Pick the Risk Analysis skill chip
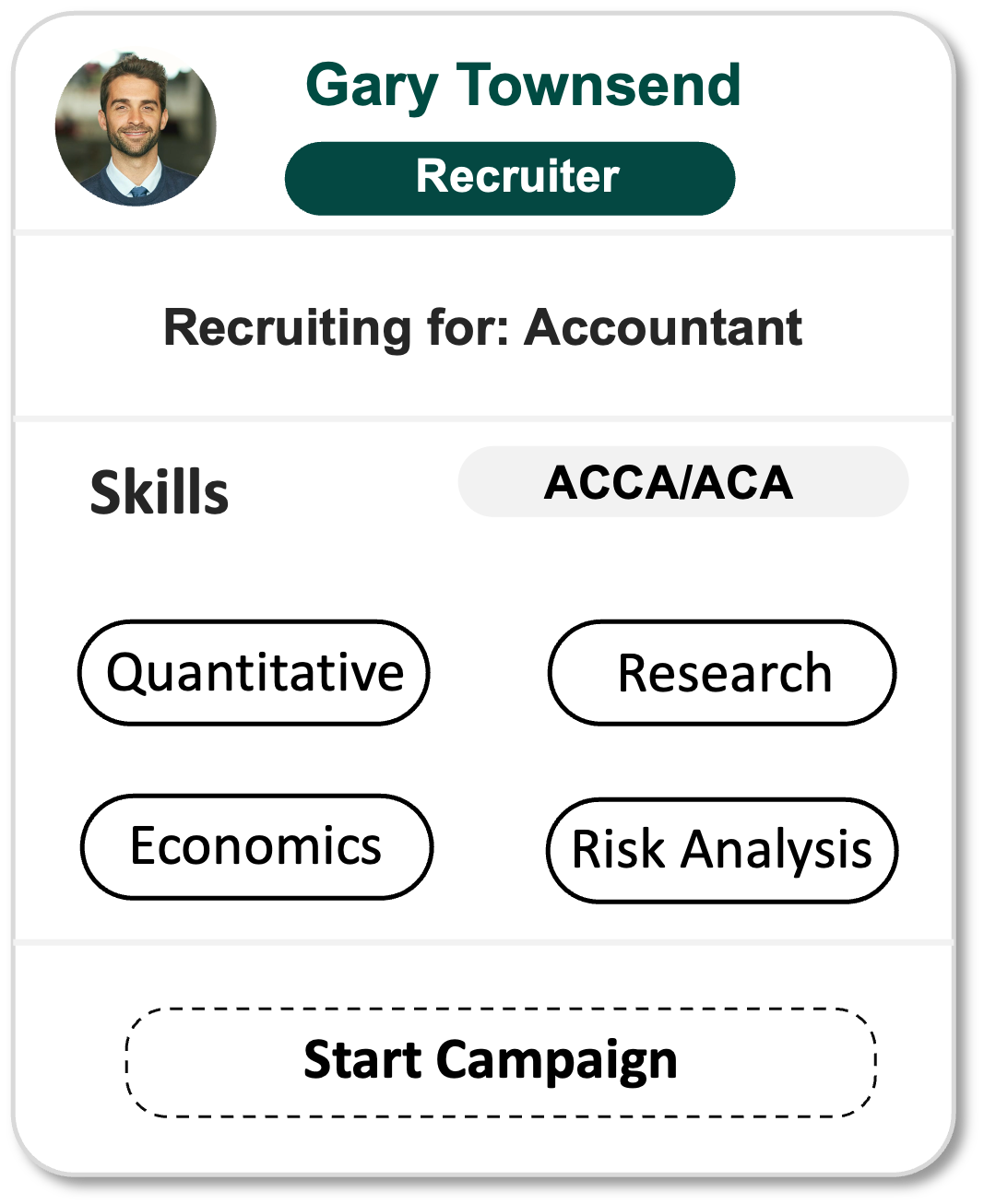Viewport: 984px width, 1204px height. [x=722, y=849]
